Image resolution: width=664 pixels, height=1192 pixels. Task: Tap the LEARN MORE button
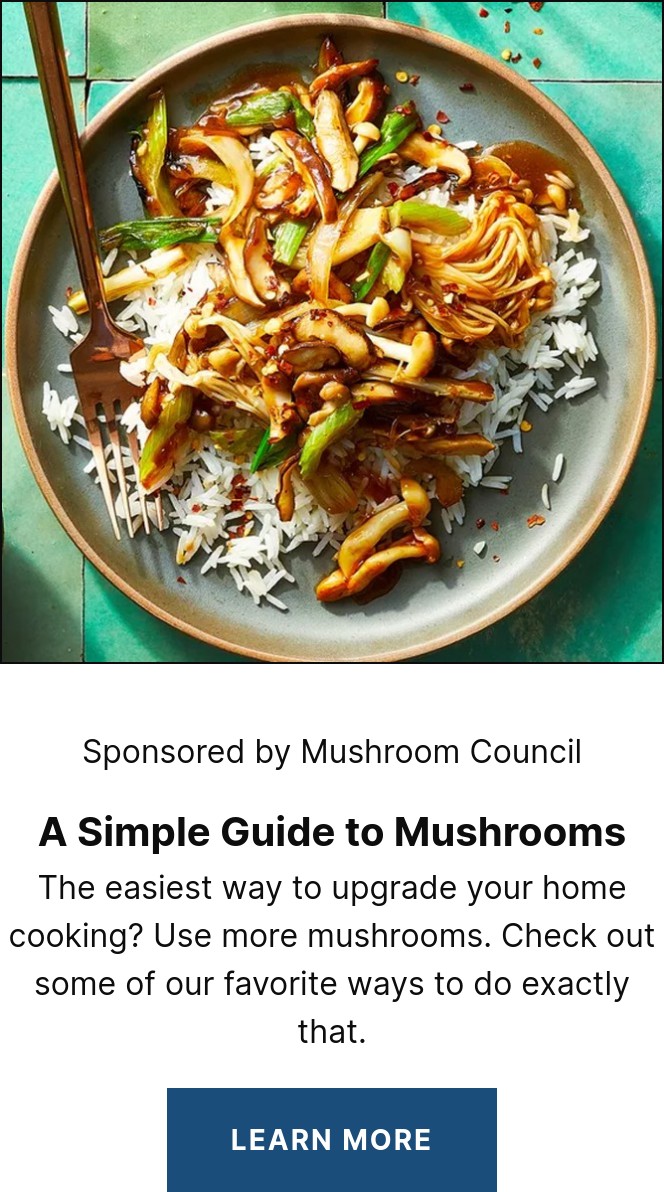pyautogui.click(x=331, y=1139)
